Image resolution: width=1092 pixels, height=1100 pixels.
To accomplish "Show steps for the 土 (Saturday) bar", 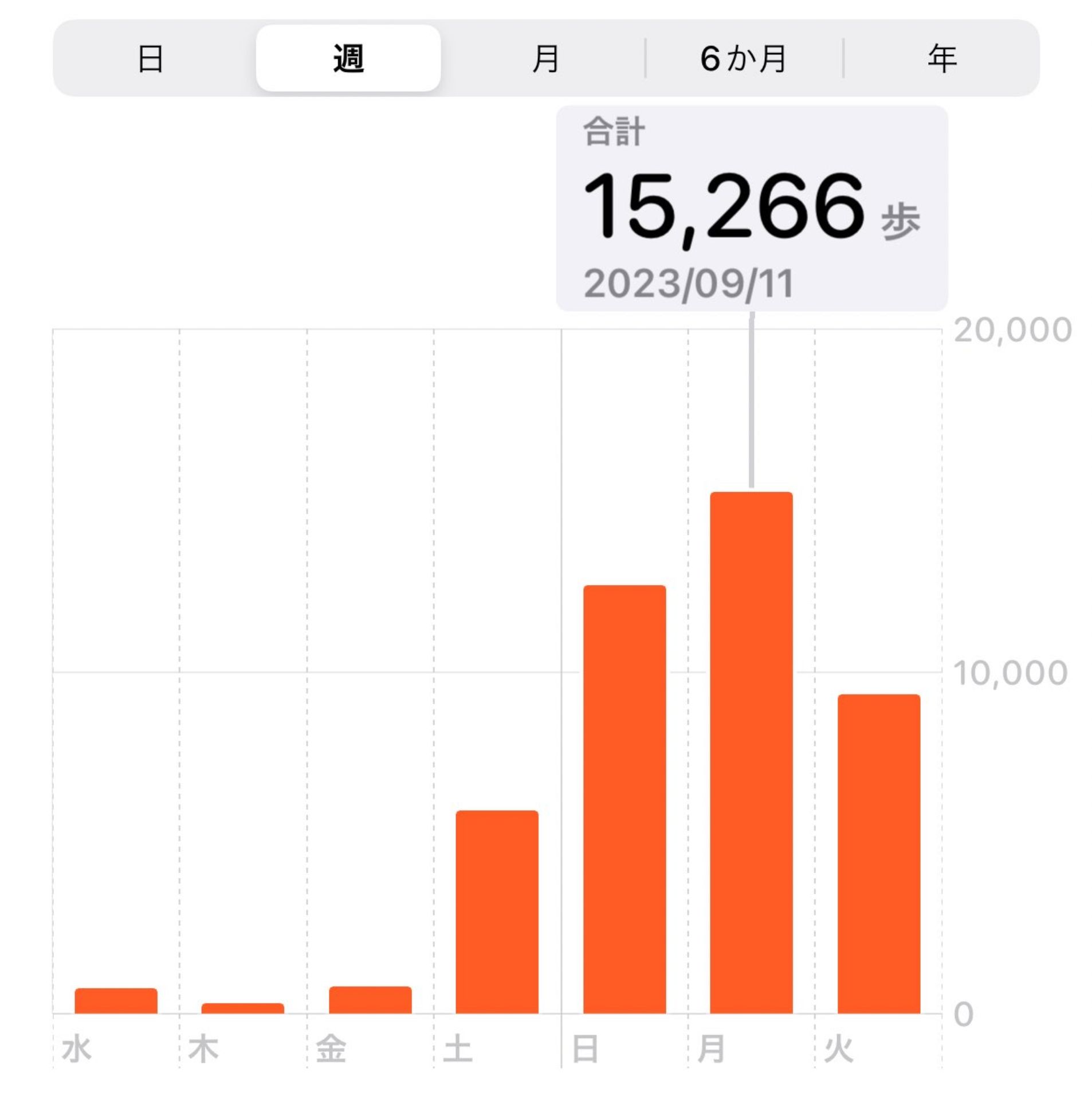I will click(x=497, y=911).
